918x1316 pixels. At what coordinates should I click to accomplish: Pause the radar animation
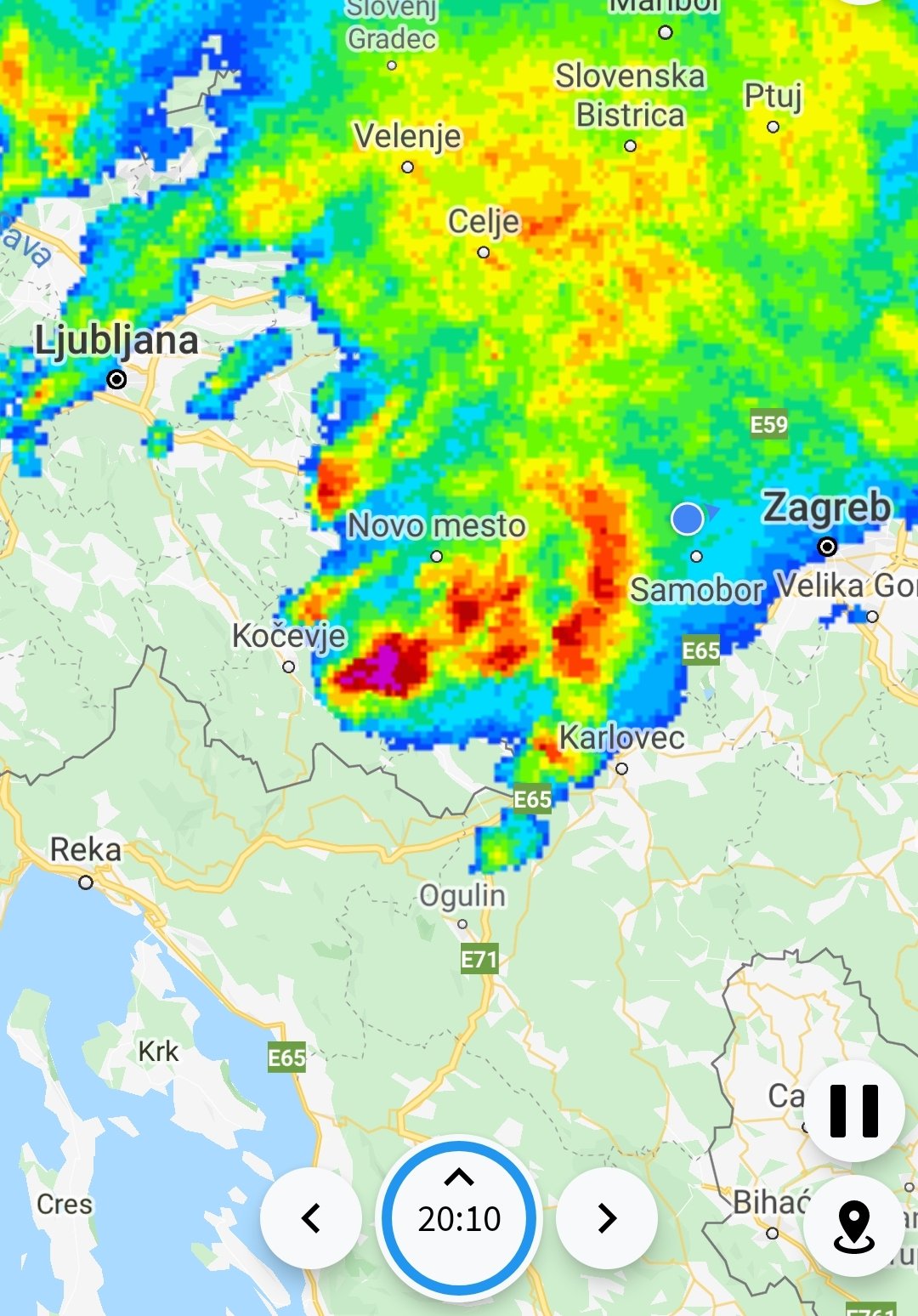853,1110
